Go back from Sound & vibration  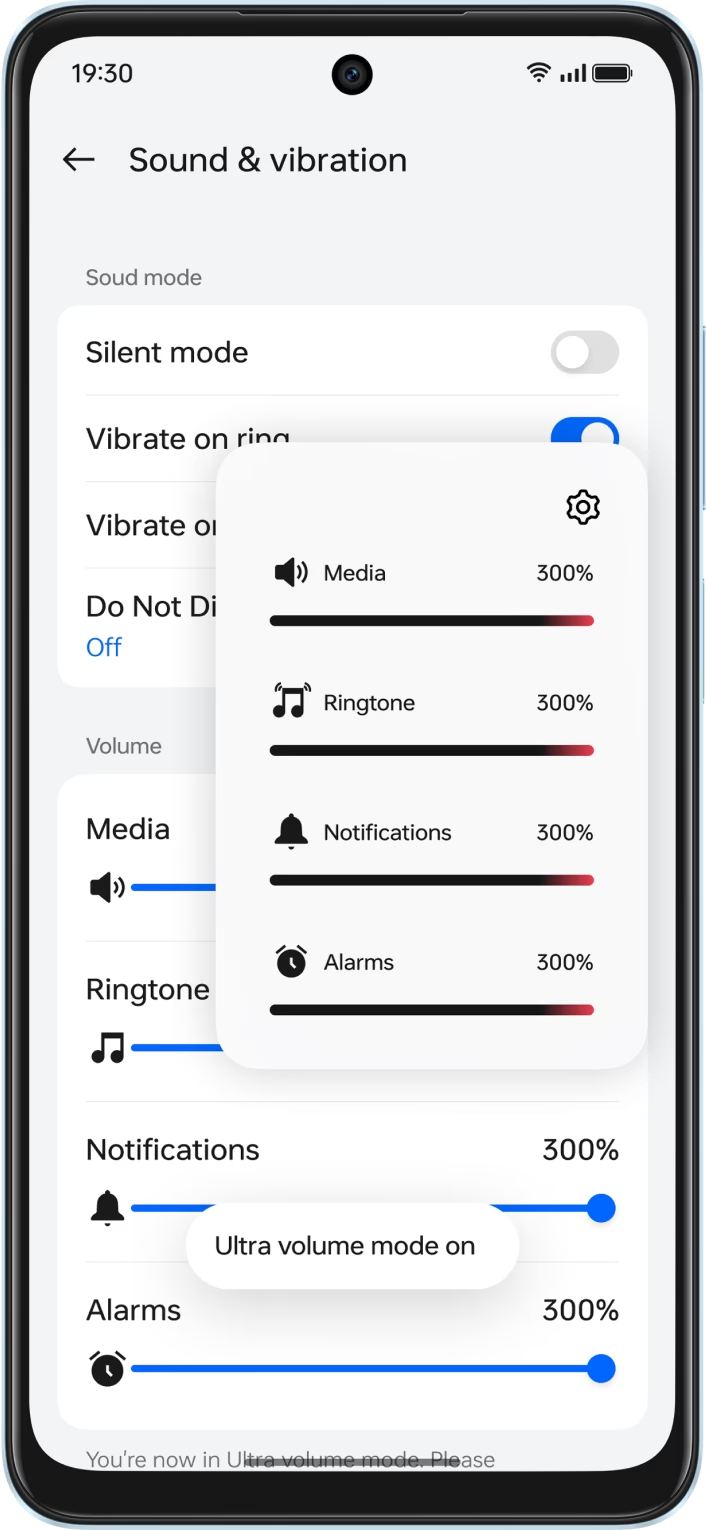tap(78, 160)
